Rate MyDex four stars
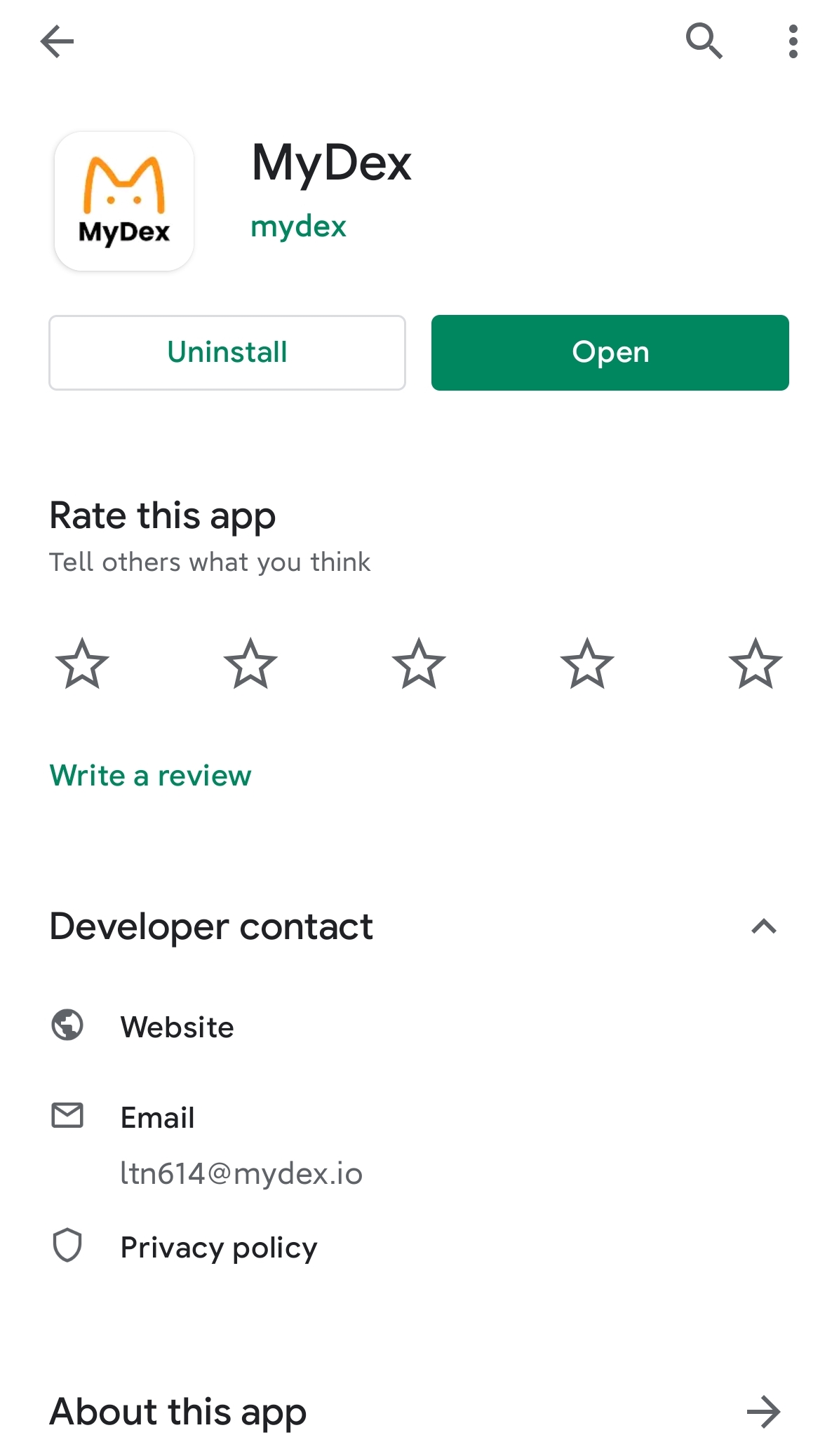This screenshot has width=839, height=1456. [x=587, y=663]
